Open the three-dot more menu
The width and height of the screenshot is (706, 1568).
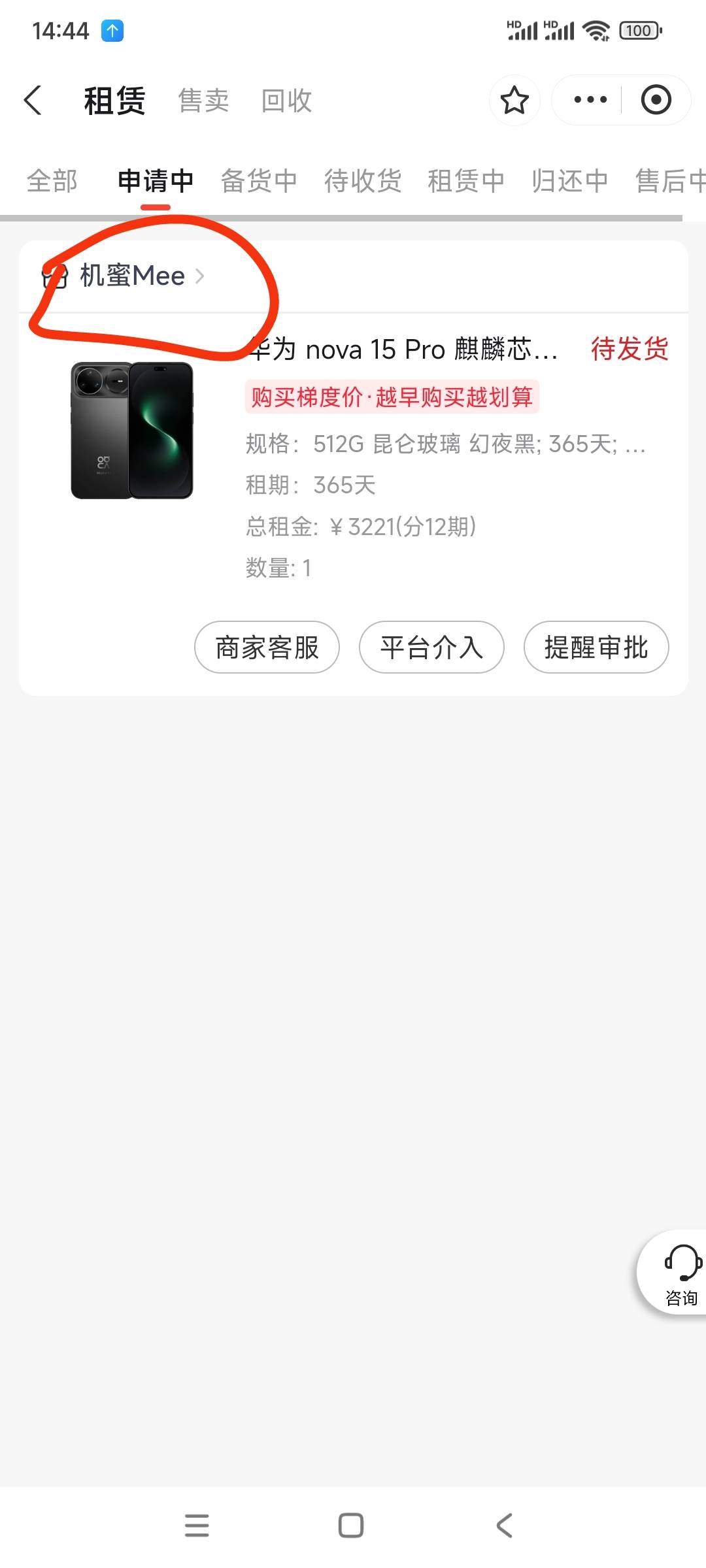pos(590,100)
